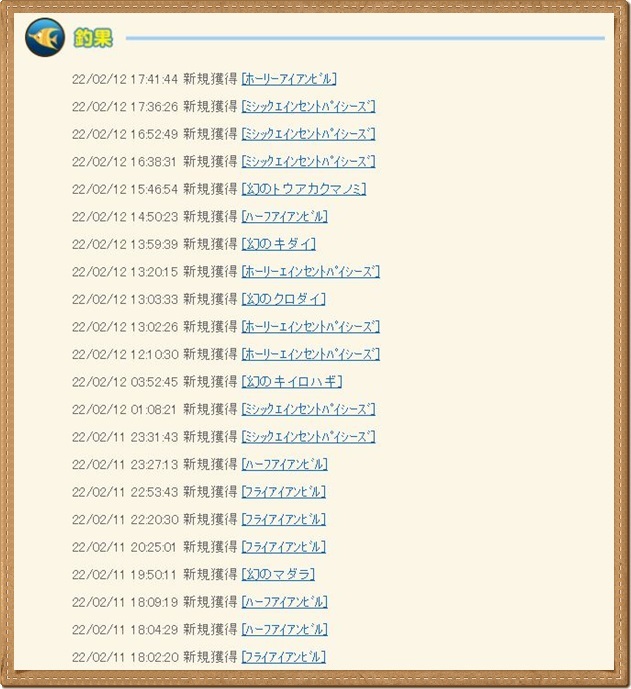The width and height of the screenshot is (631, 689).
Task: Open the 幻のキダイ catch link
Action: [279, 244]
